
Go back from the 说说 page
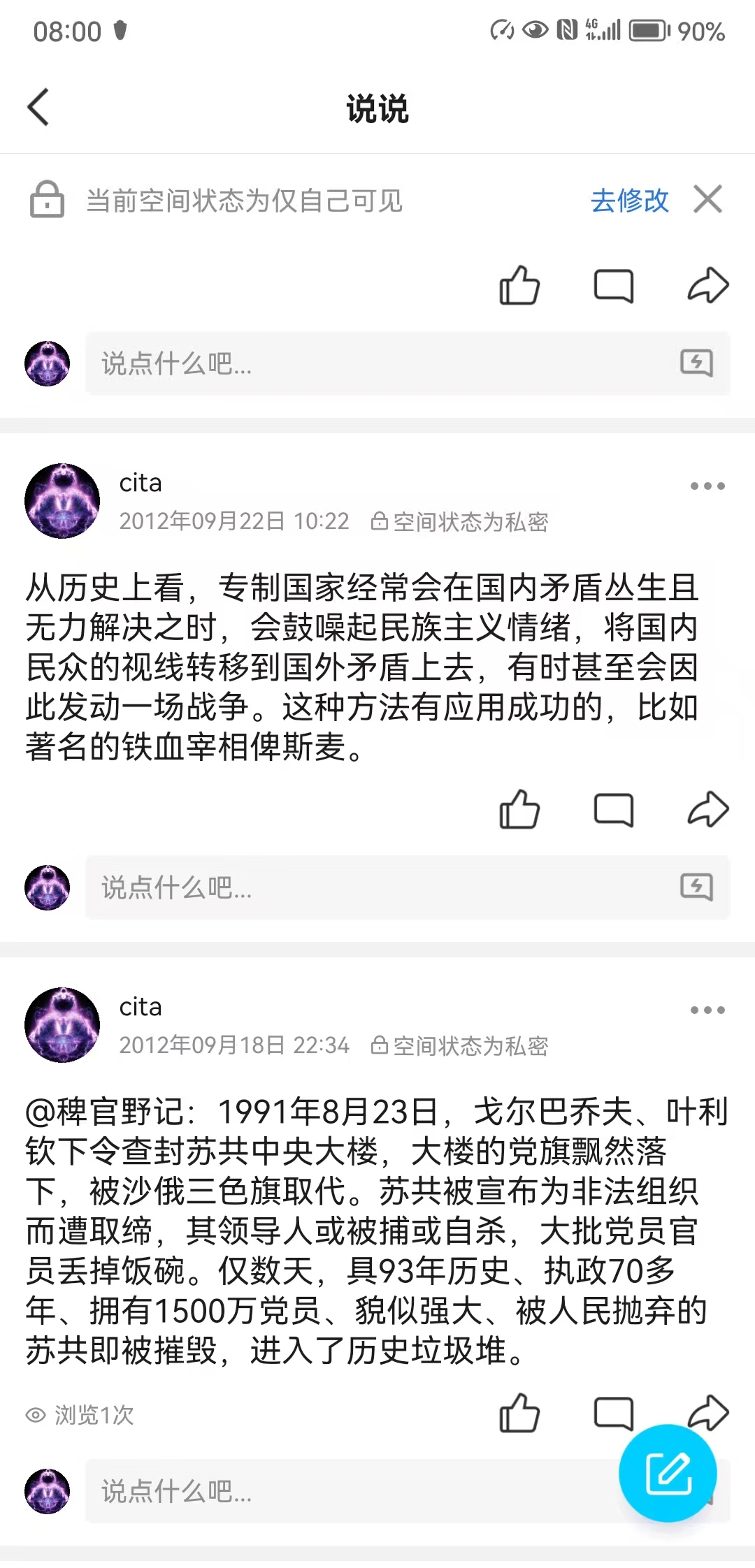pos(38,108)
